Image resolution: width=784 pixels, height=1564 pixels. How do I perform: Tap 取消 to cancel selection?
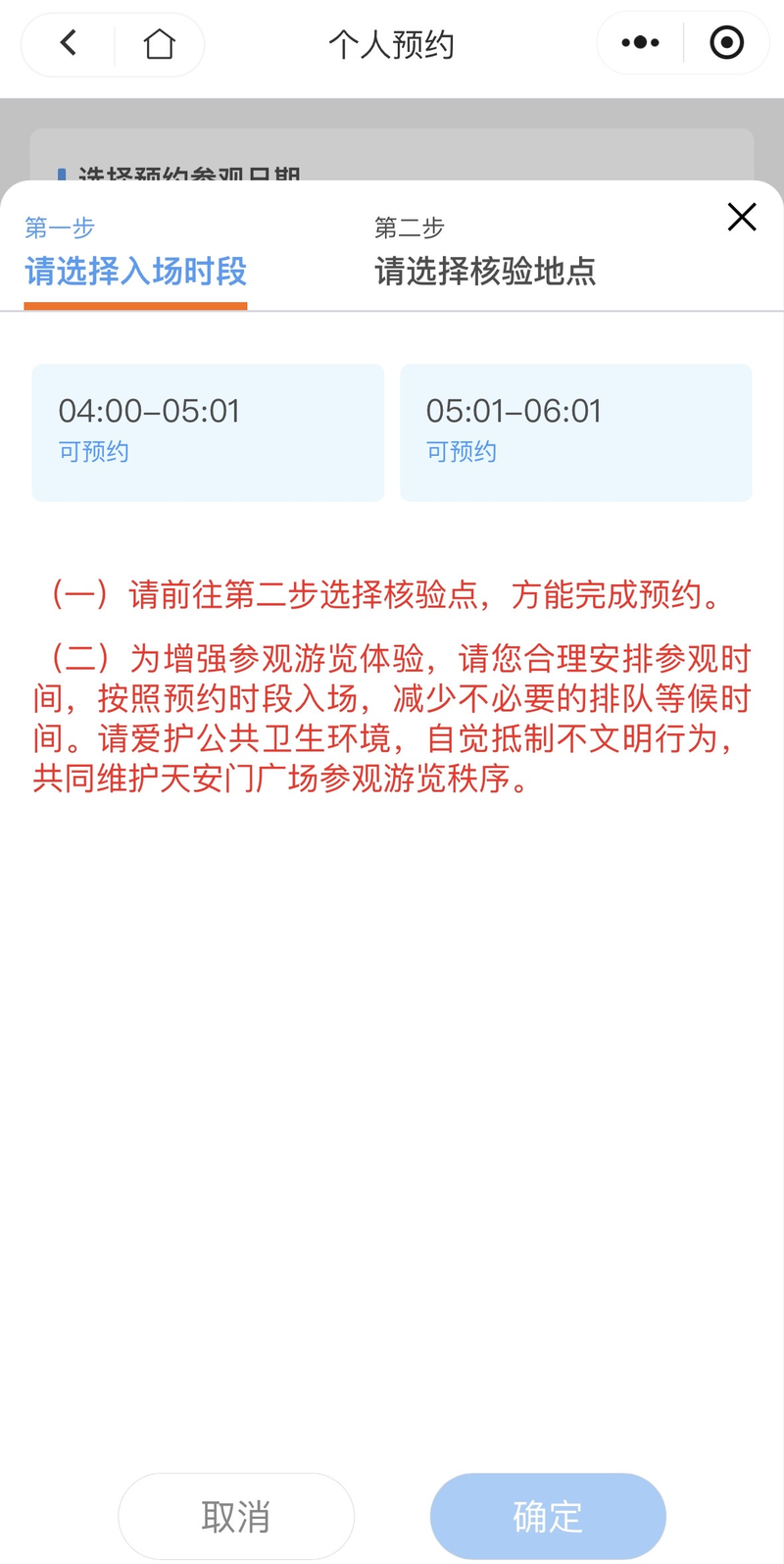(236, 1516)
